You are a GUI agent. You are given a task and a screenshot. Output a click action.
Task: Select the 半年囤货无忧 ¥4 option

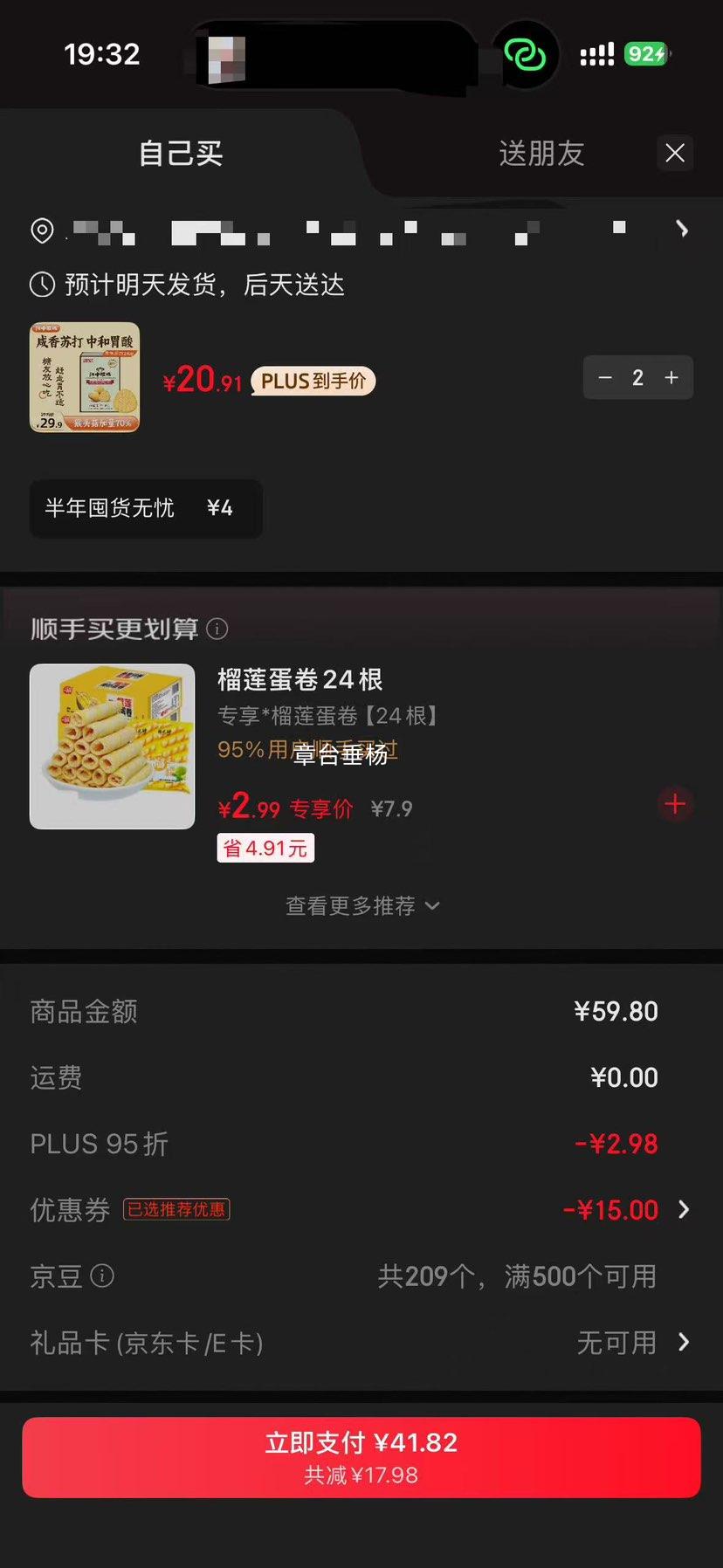145,508
